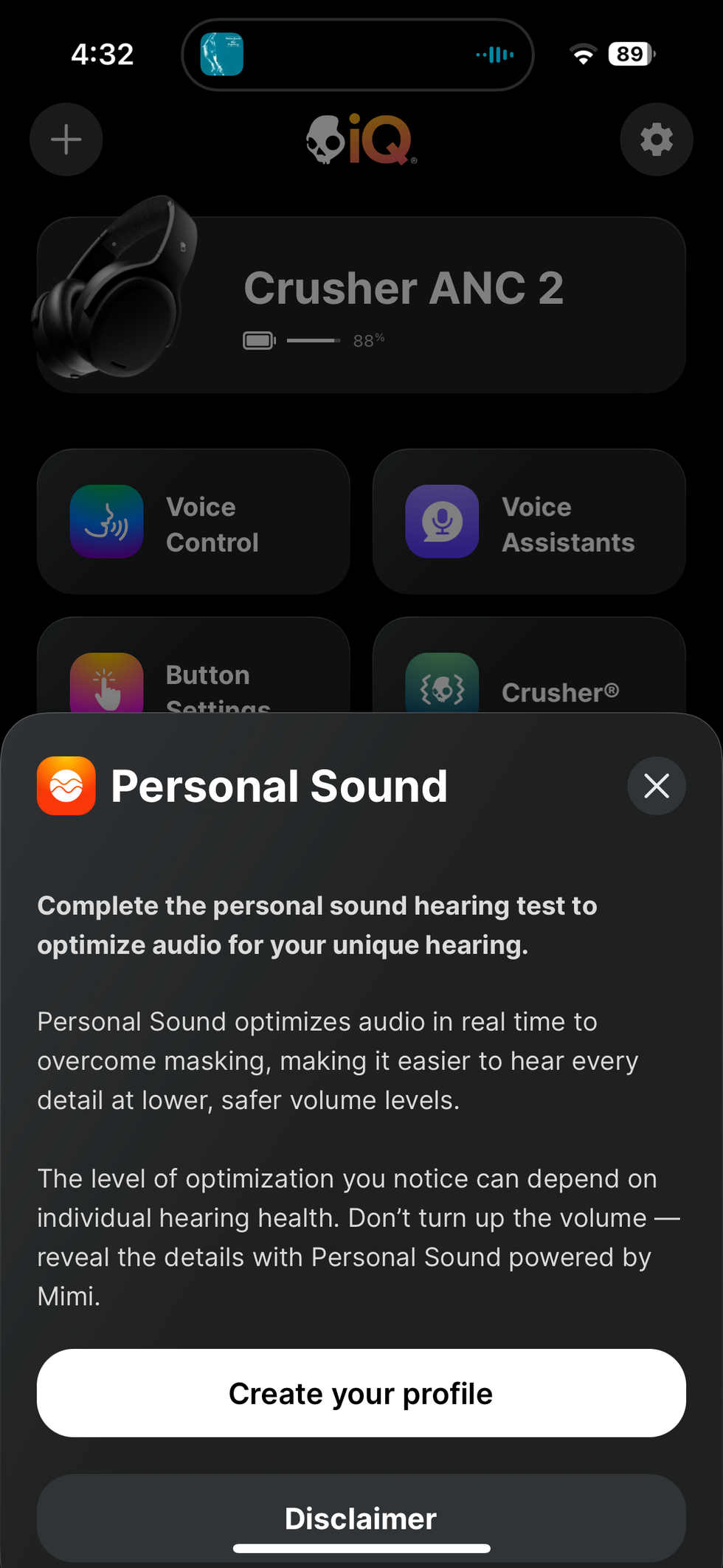Open Voice Assistants

pos(529,522)
